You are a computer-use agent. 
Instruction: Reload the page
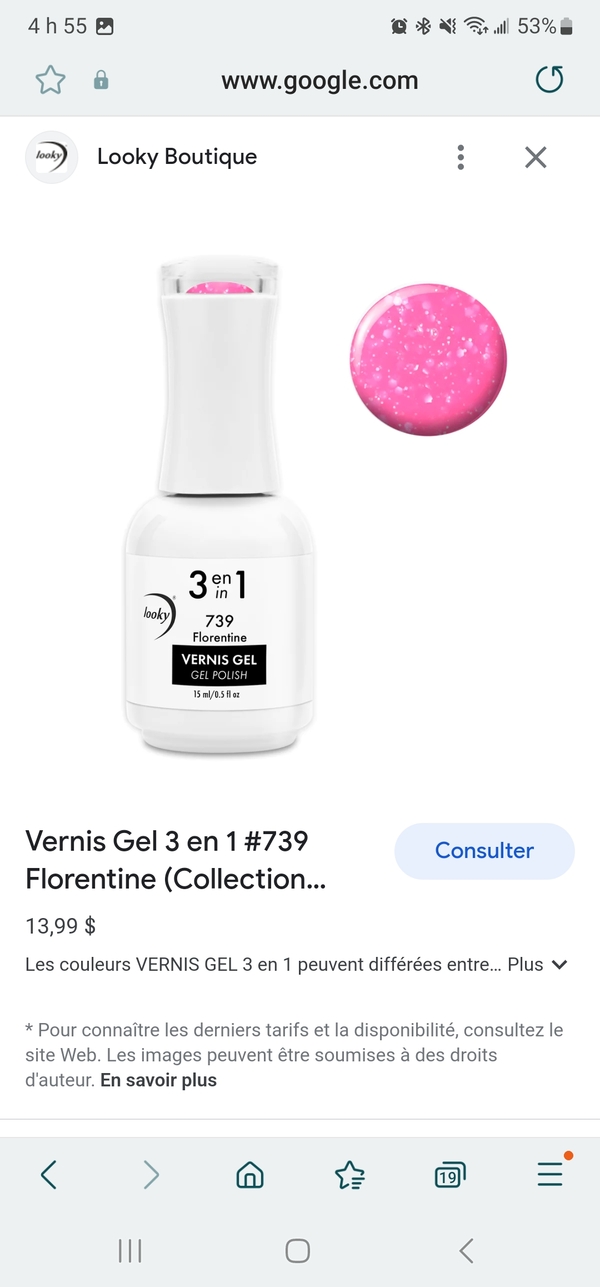tap(549, 80)
